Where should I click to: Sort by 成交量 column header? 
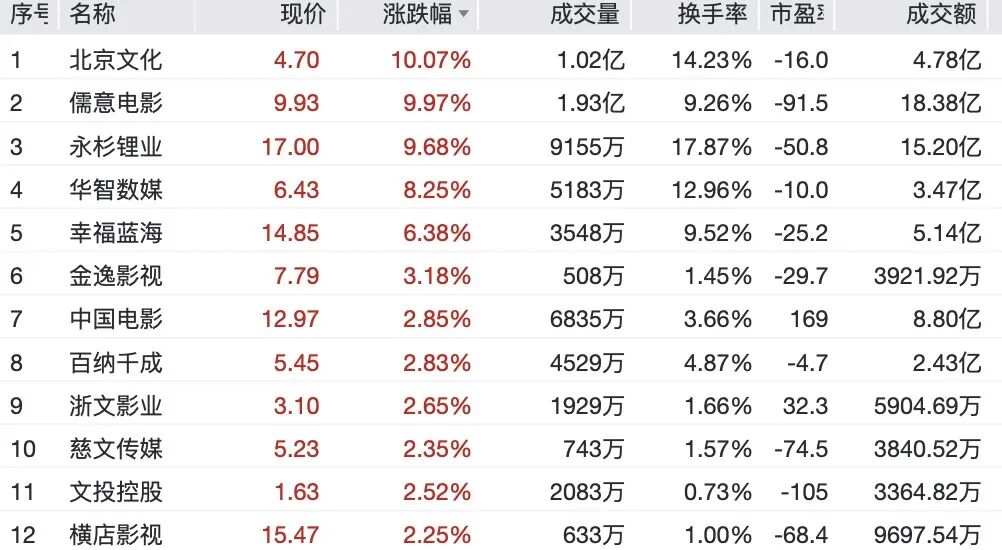click(585, 14)
